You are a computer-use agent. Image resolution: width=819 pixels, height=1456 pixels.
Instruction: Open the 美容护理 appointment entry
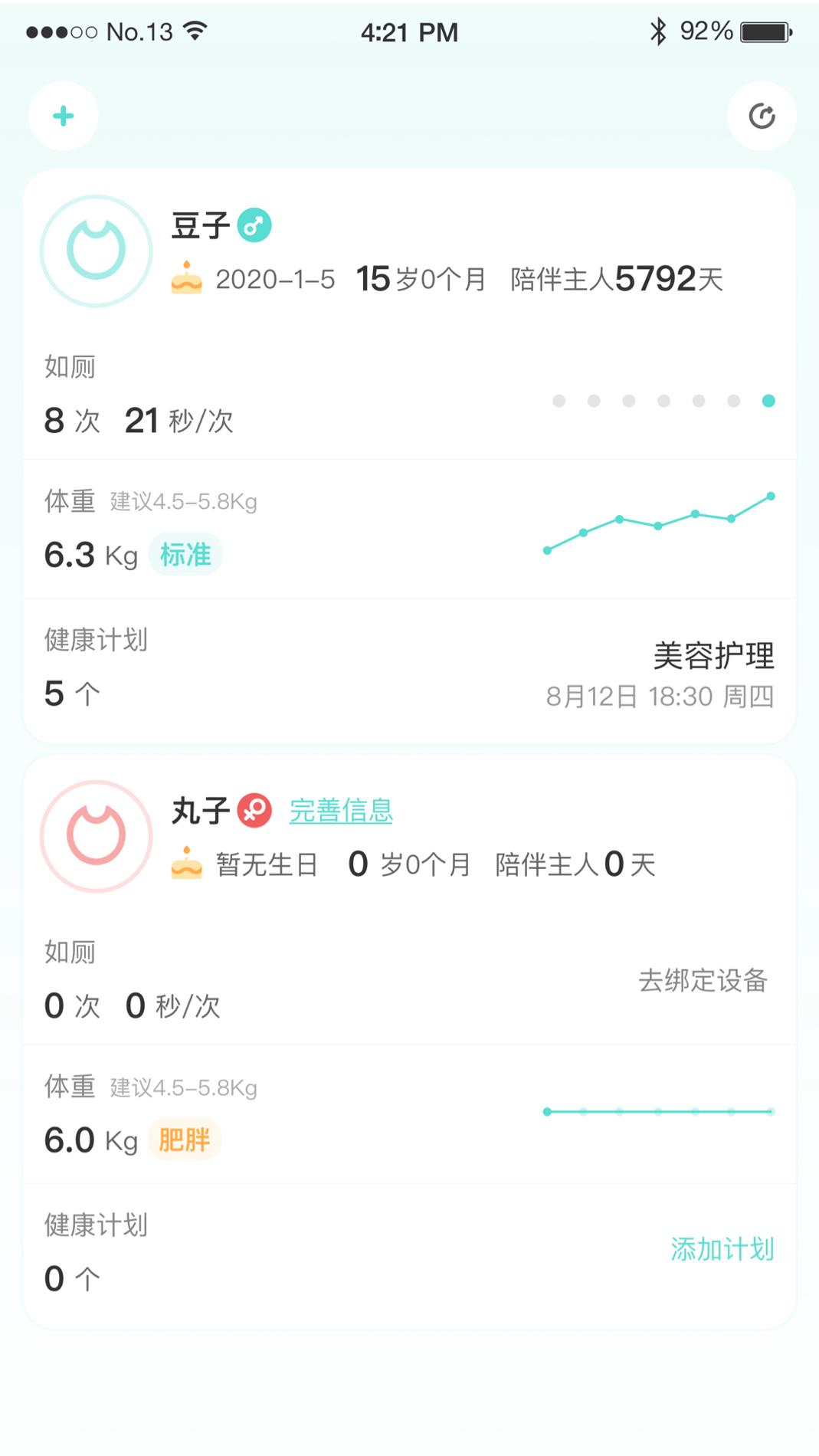point(712,657)
